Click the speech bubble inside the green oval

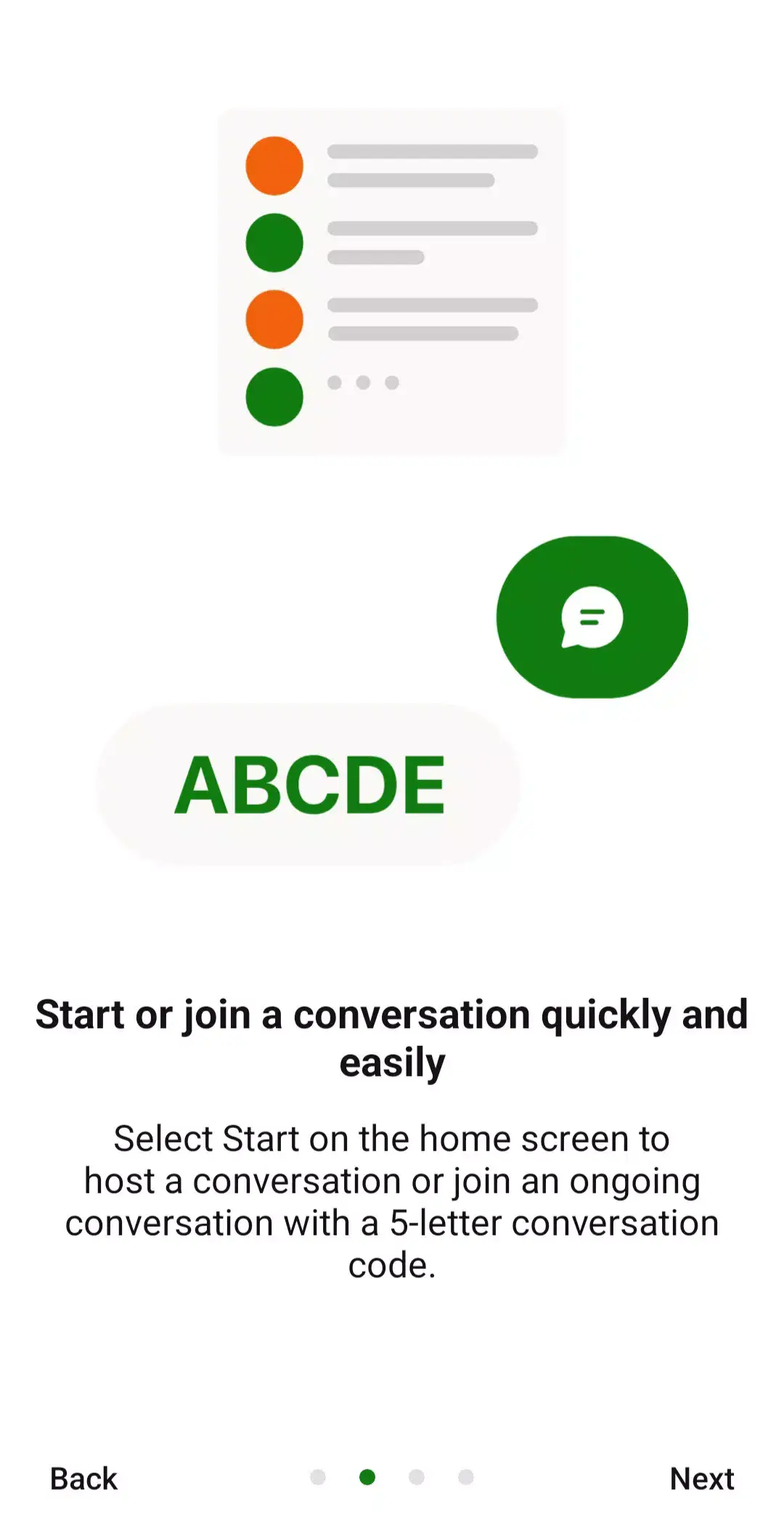click(x=592, y=616)
